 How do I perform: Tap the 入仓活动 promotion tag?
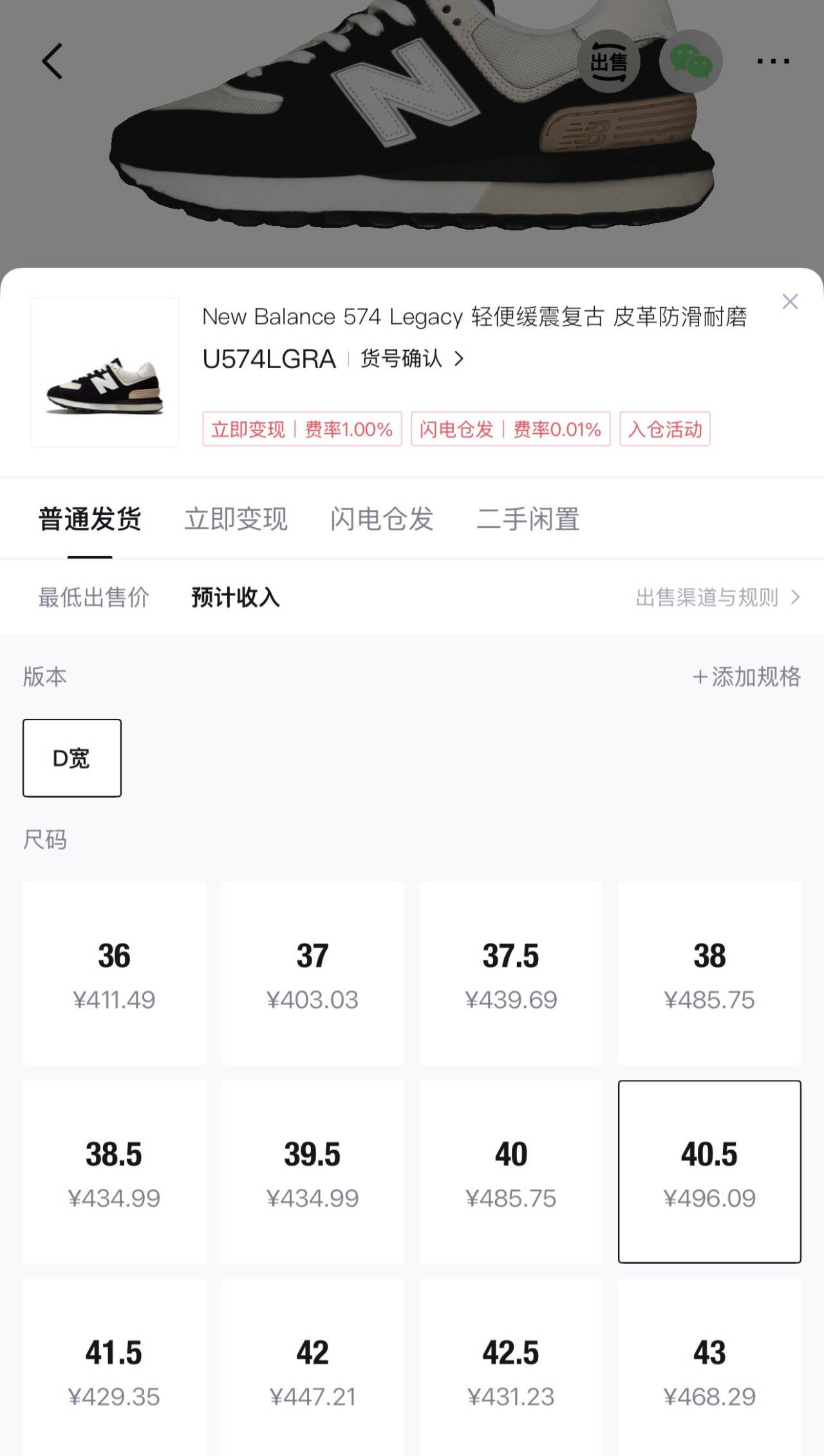(x=665, y=429)
